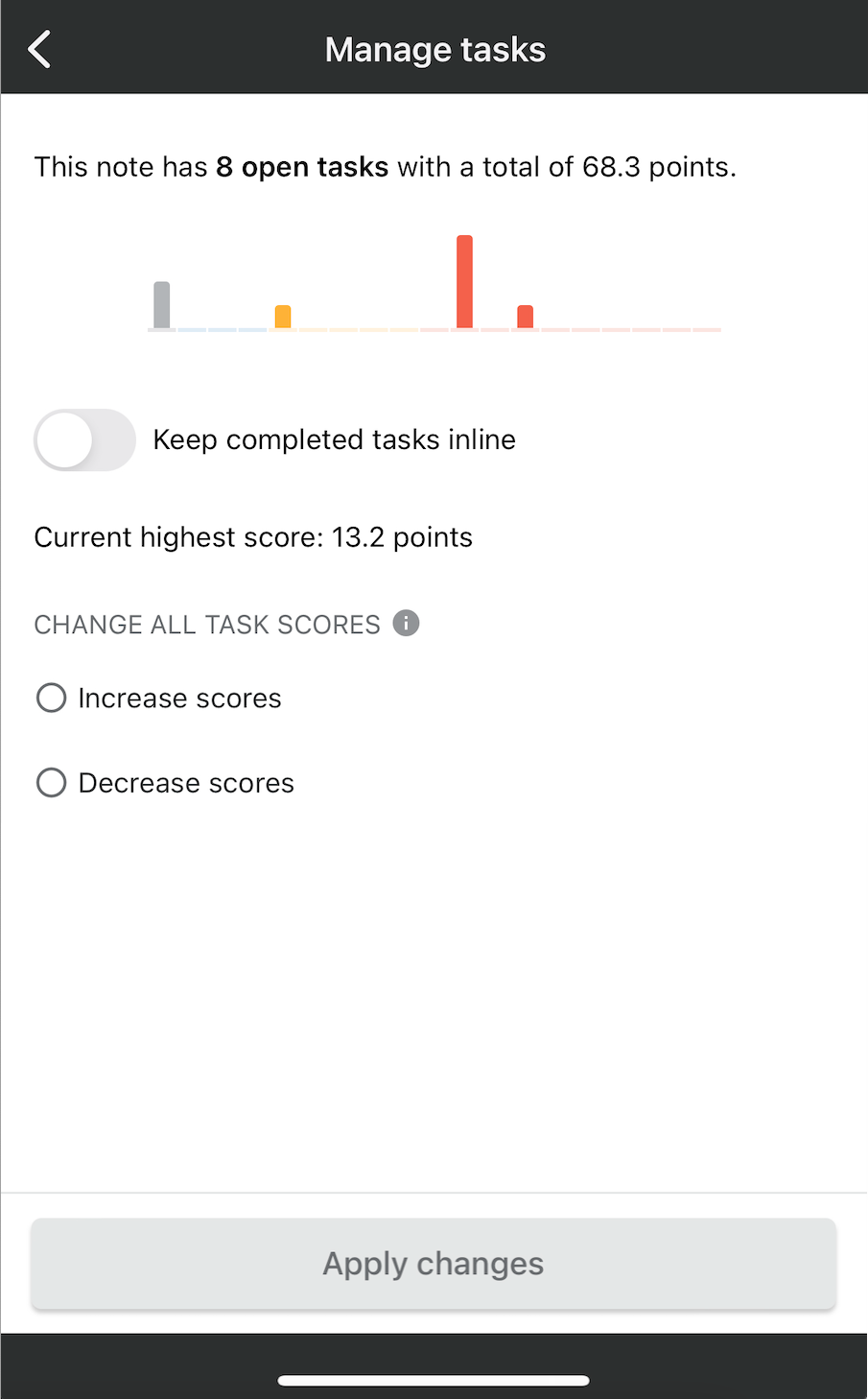The width and height of the screenshot is (868, 1399).
Task: Open info about changing all task scores
Action: [x=407, y=624]
